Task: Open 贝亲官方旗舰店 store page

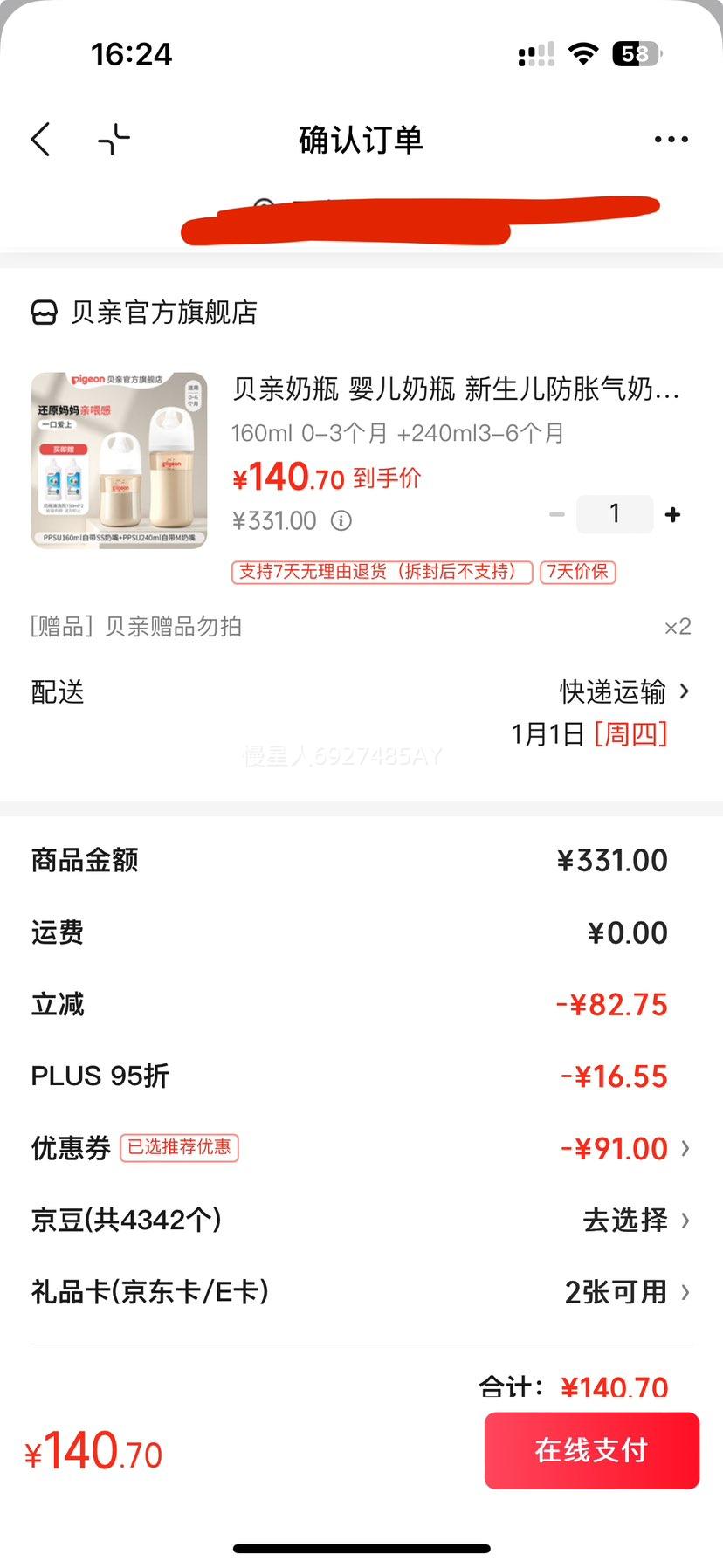Action: [164, 313]
